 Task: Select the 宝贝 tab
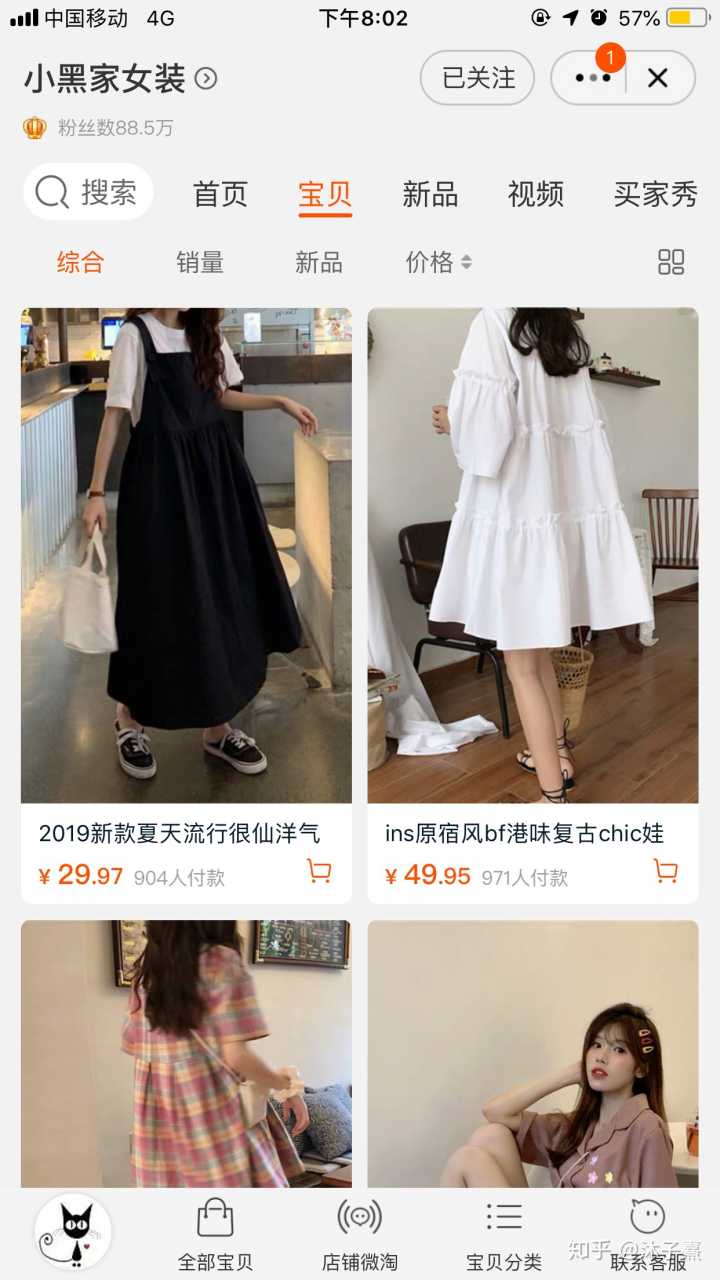[x=325, y=194]
